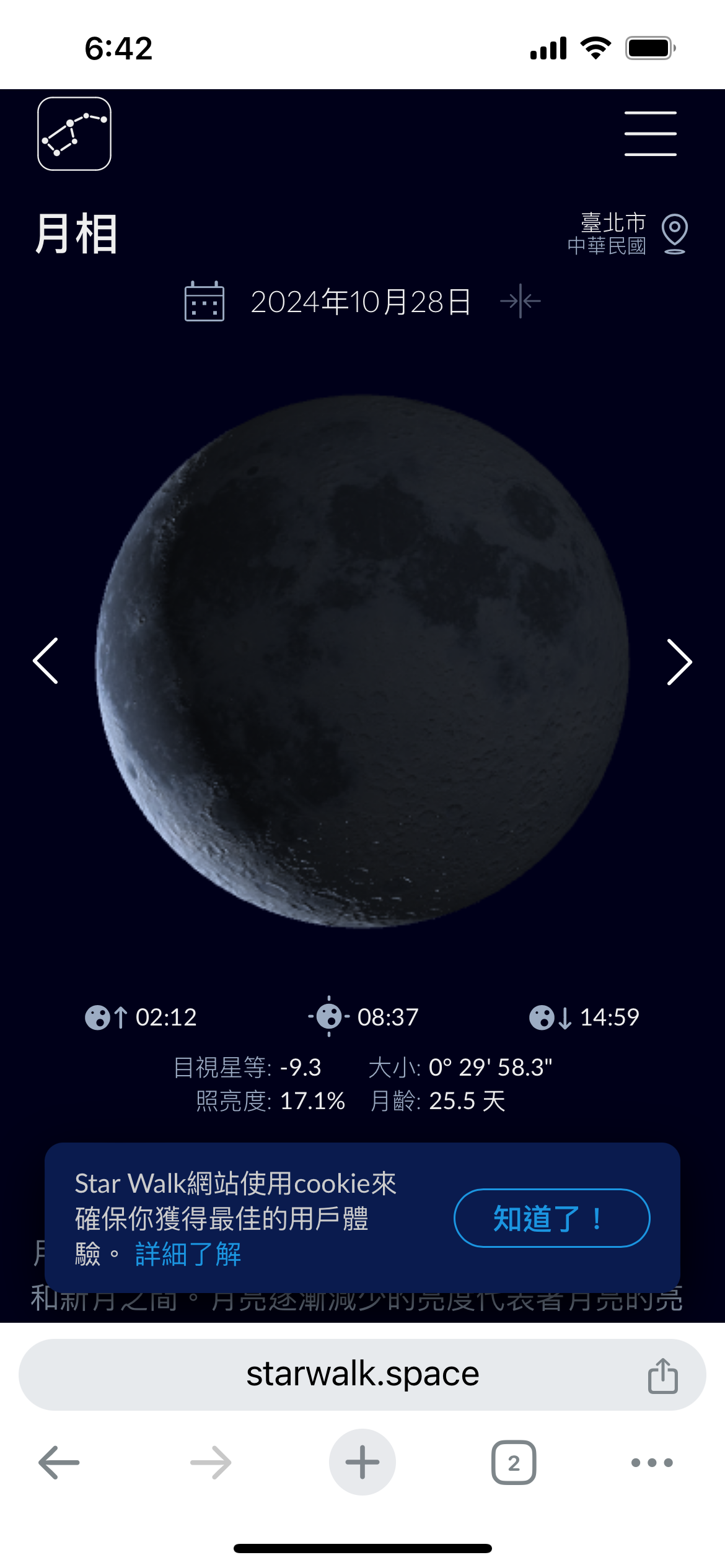Tap the starwalk.space address bar
The image size is (725, 1568).
[362, 1374]
